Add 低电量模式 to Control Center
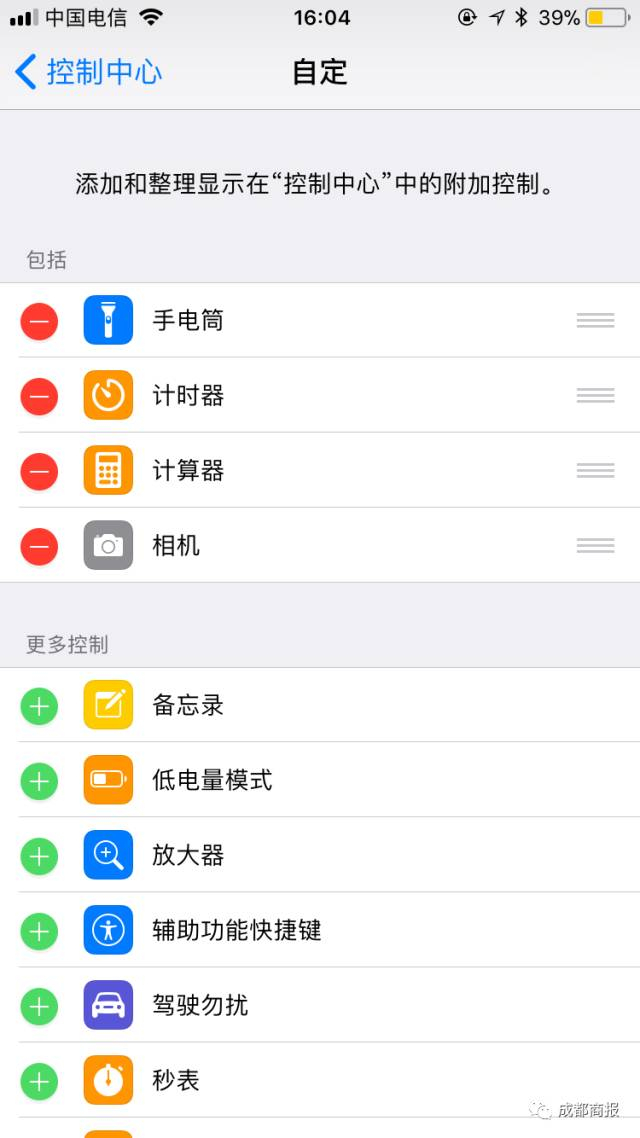Viewport: 640px width, 1138px height. [x=39, y=781]
